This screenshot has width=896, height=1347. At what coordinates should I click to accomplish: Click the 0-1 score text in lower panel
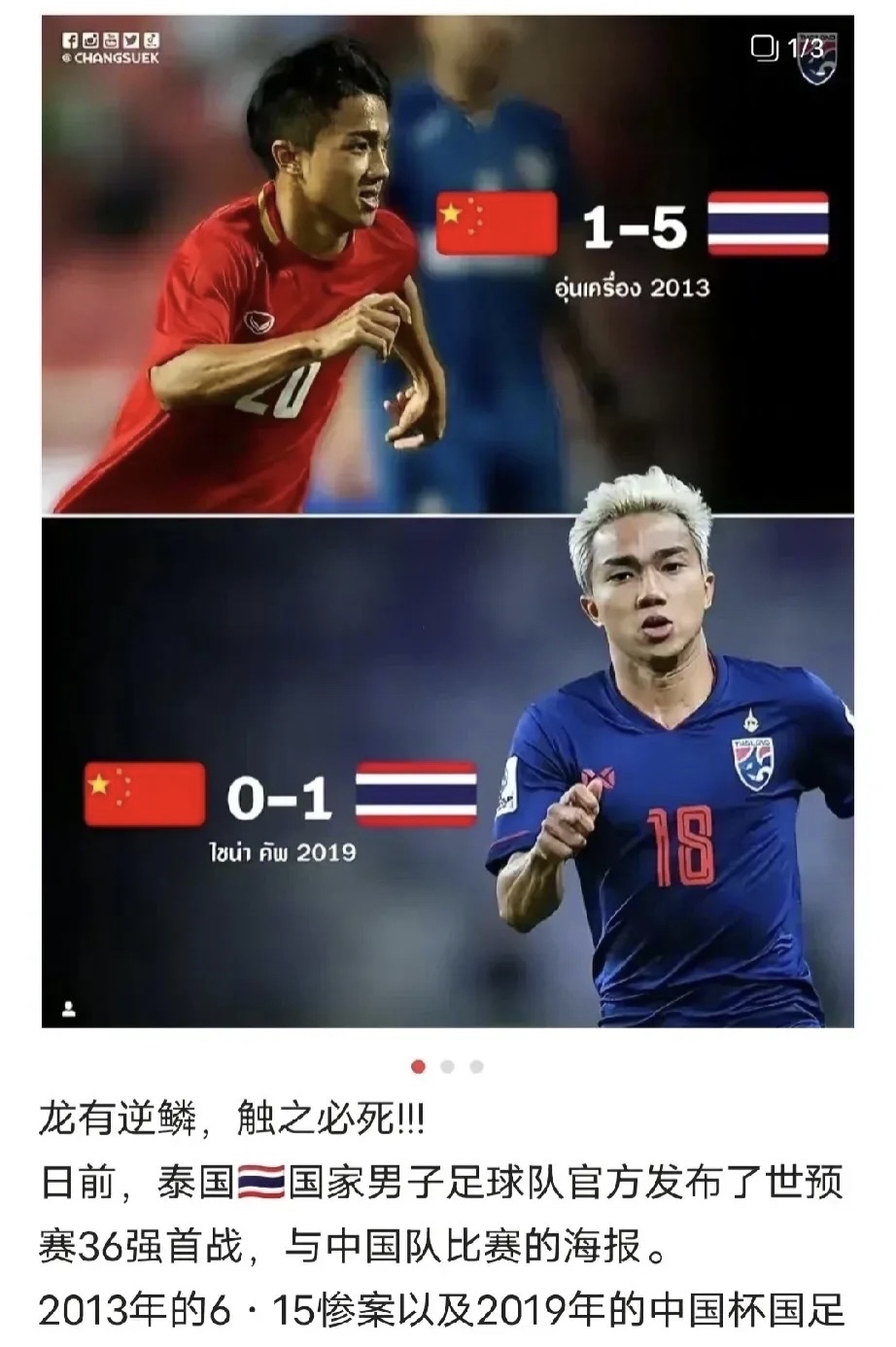(279, 797)
